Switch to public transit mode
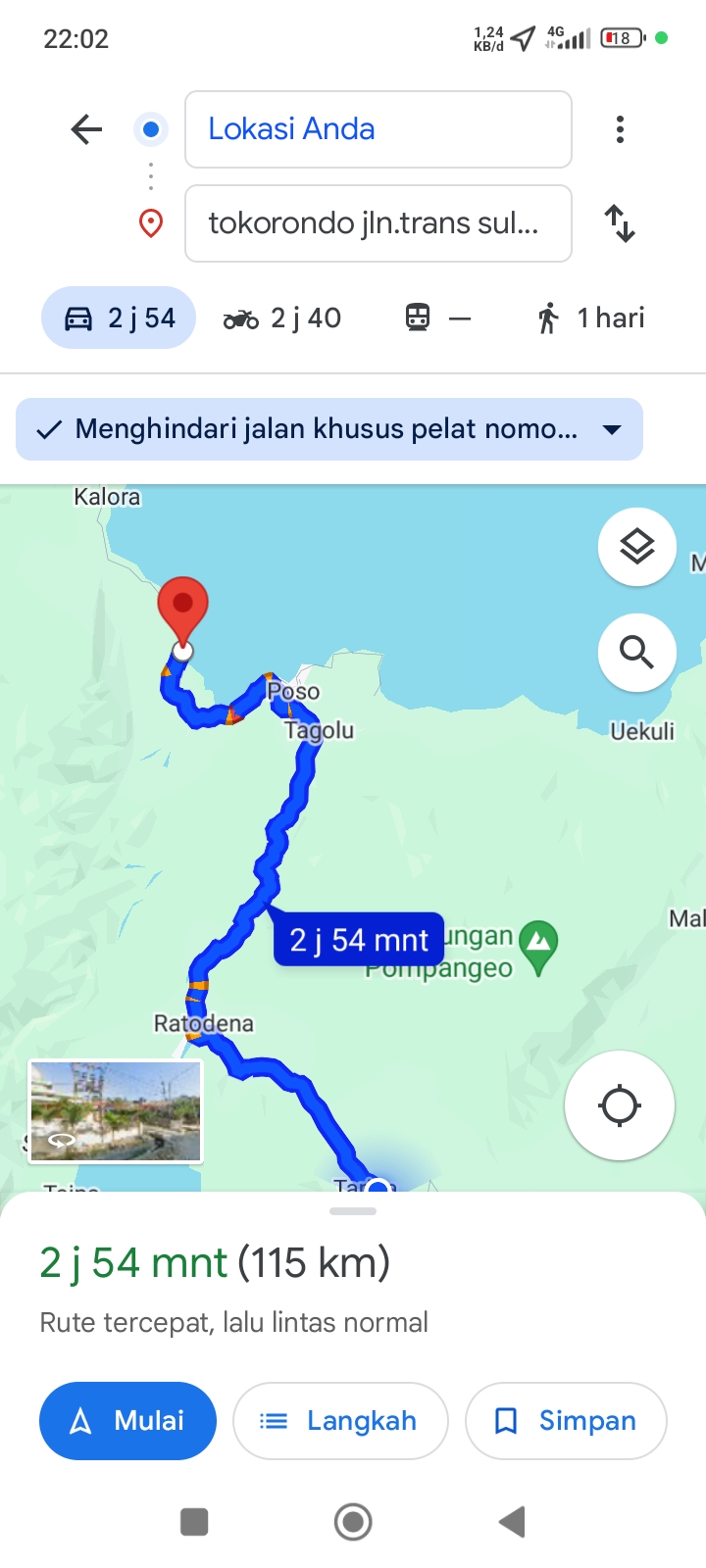This screenshot has height=1568, width=706. [x=438, y=318]
